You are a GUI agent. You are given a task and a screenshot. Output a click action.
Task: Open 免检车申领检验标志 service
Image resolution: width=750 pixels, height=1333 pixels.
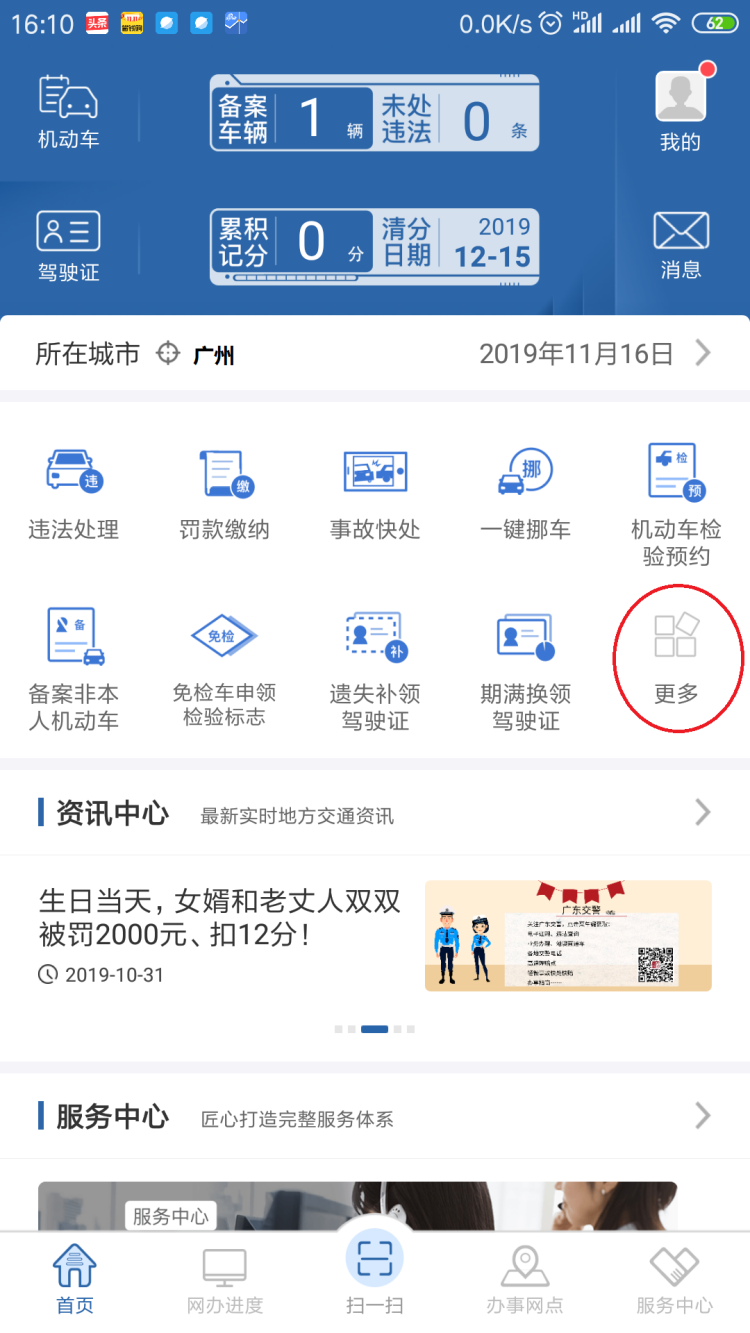tap(225, 660)
